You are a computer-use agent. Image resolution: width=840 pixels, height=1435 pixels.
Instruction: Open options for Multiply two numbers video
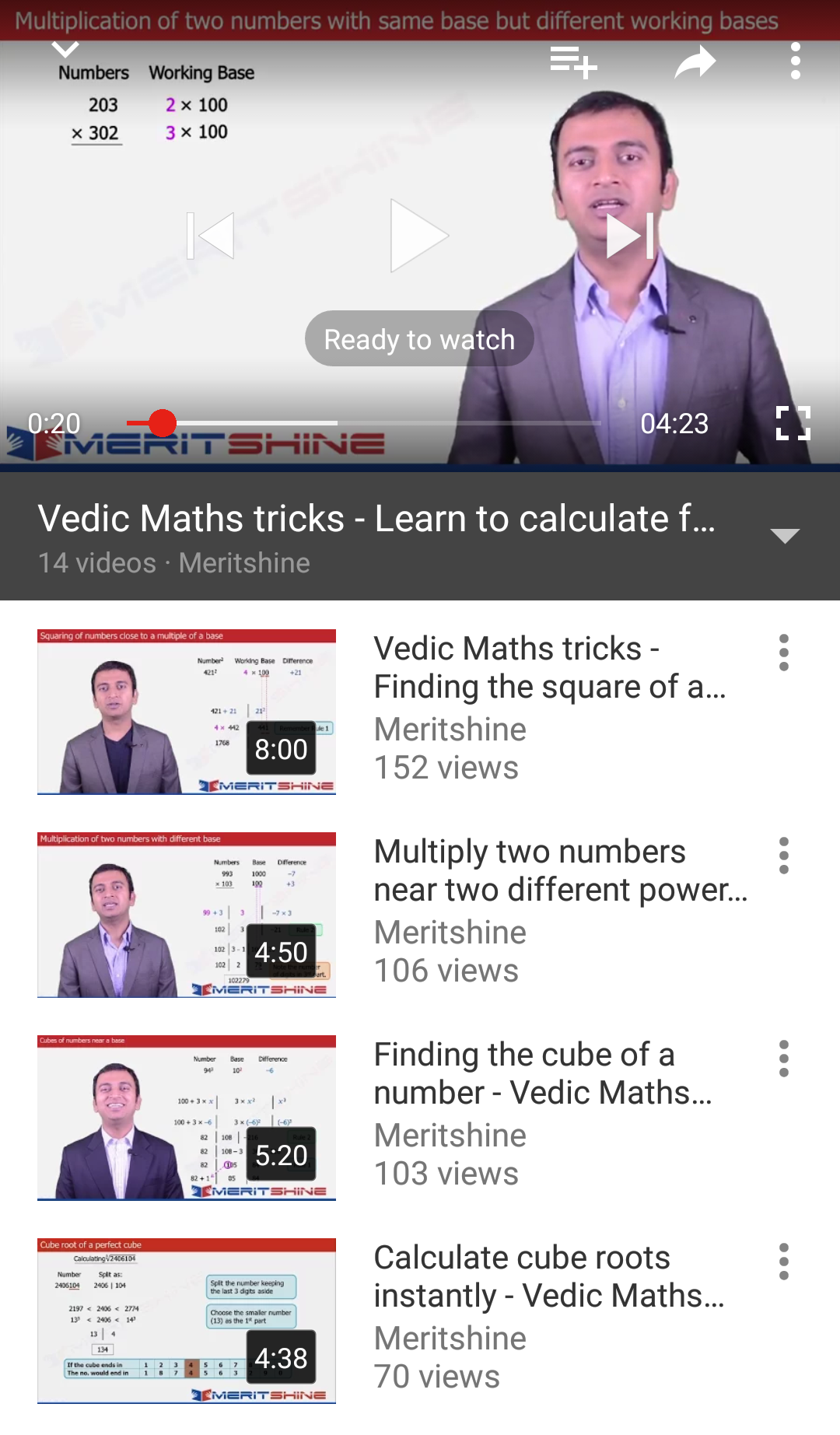(784, 856)
